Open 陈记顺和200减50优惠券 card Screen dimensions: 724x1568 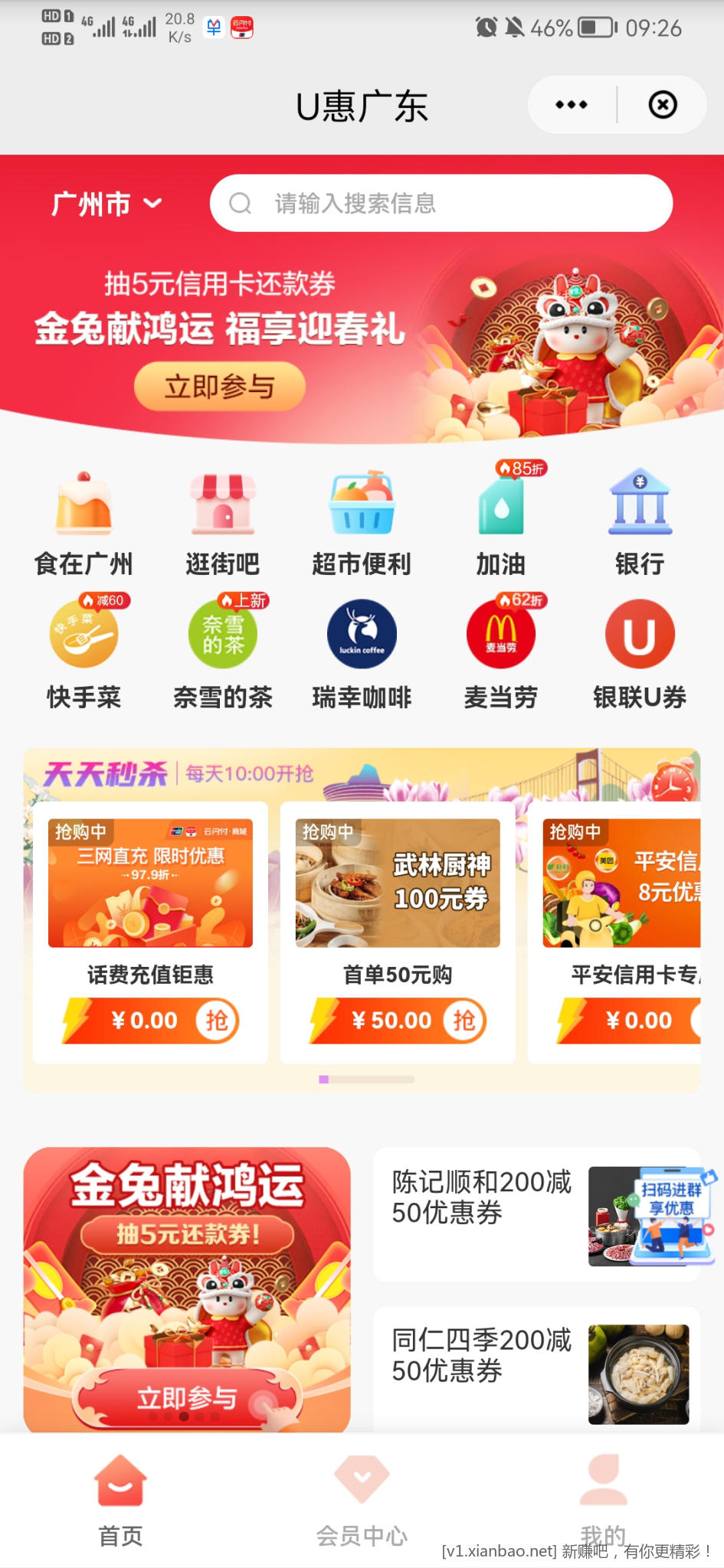pyautogui.click(x=536, y=1214)
